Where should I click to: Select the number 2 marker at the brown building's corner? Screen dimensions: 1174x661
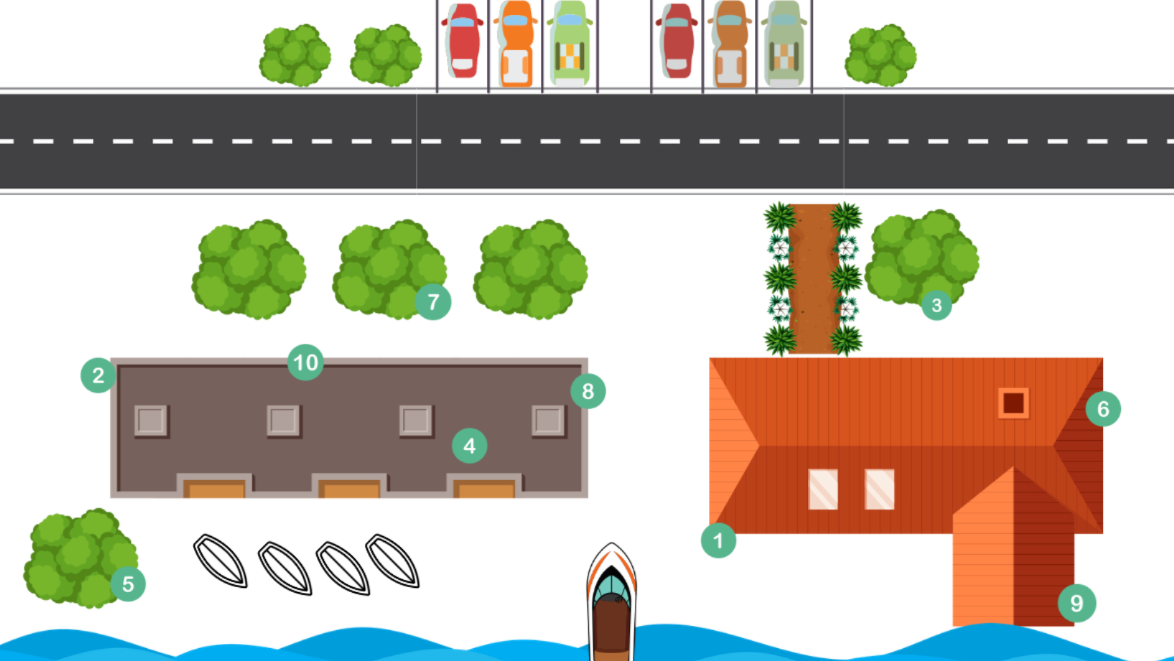[x=98, y=376]
